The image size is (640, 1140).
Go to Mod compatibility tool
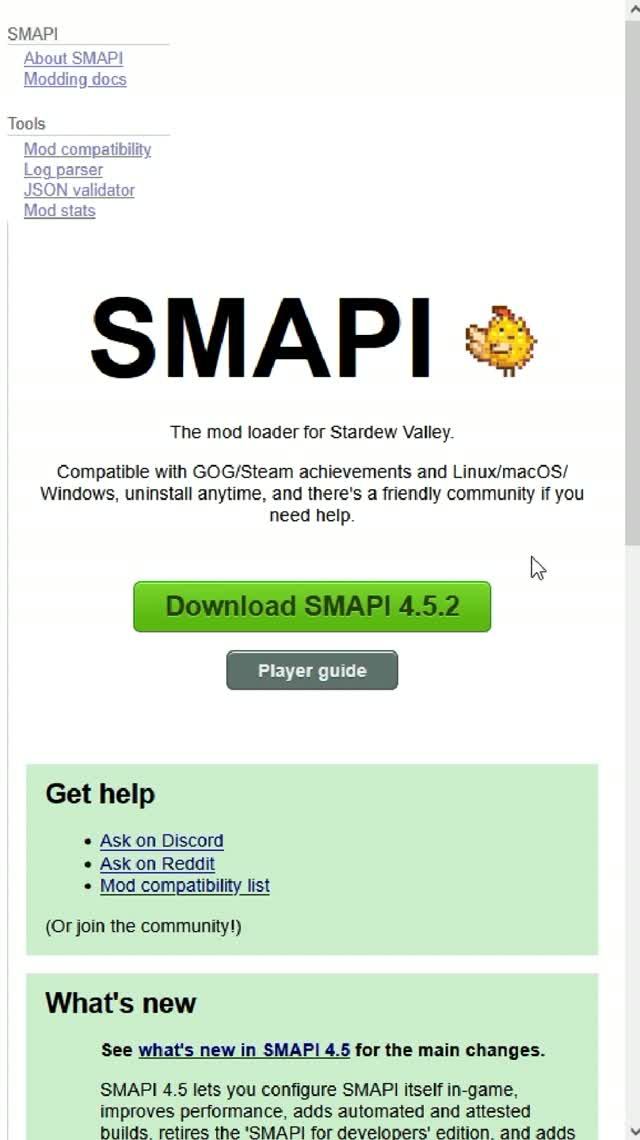(x=87, y=149)
